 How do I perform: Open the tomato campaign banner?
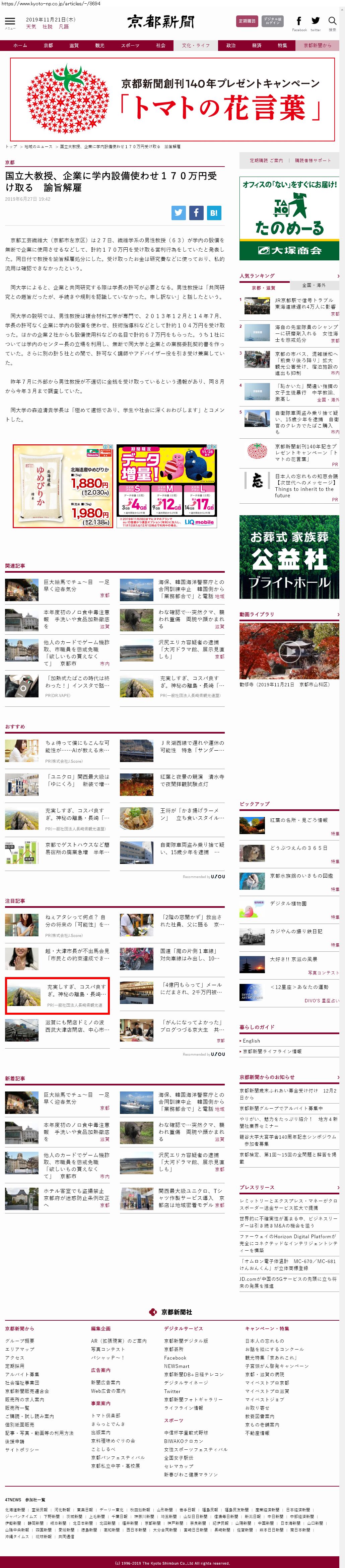(x=172, y=100)
